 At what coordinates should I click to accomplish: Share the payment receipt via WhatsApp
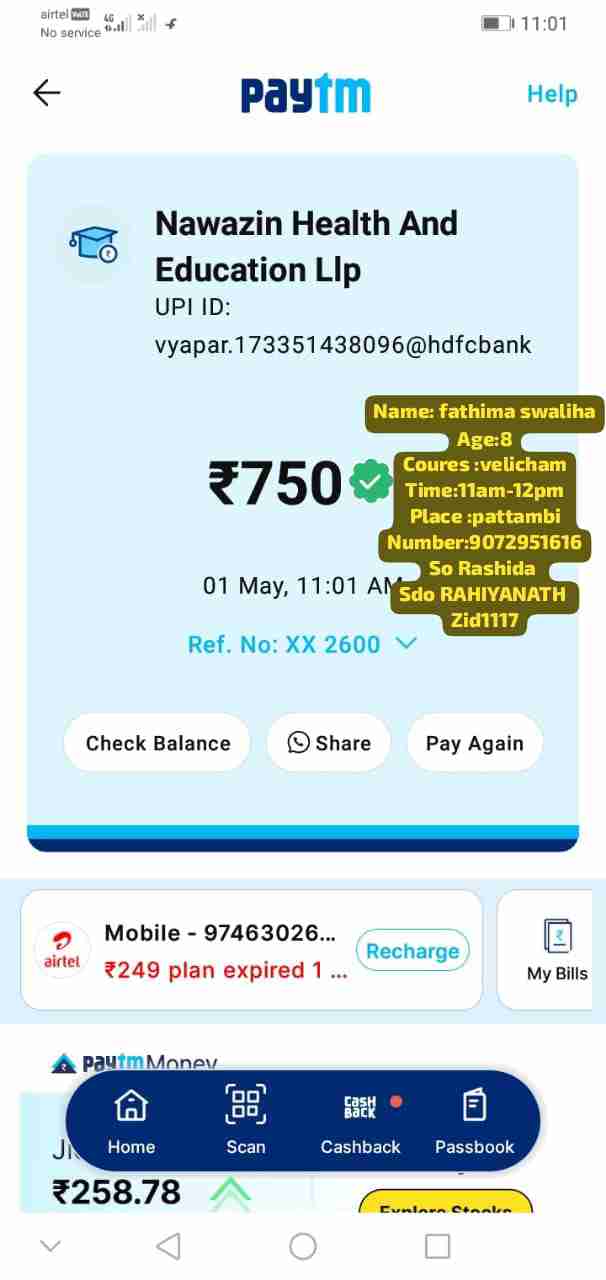329,743
